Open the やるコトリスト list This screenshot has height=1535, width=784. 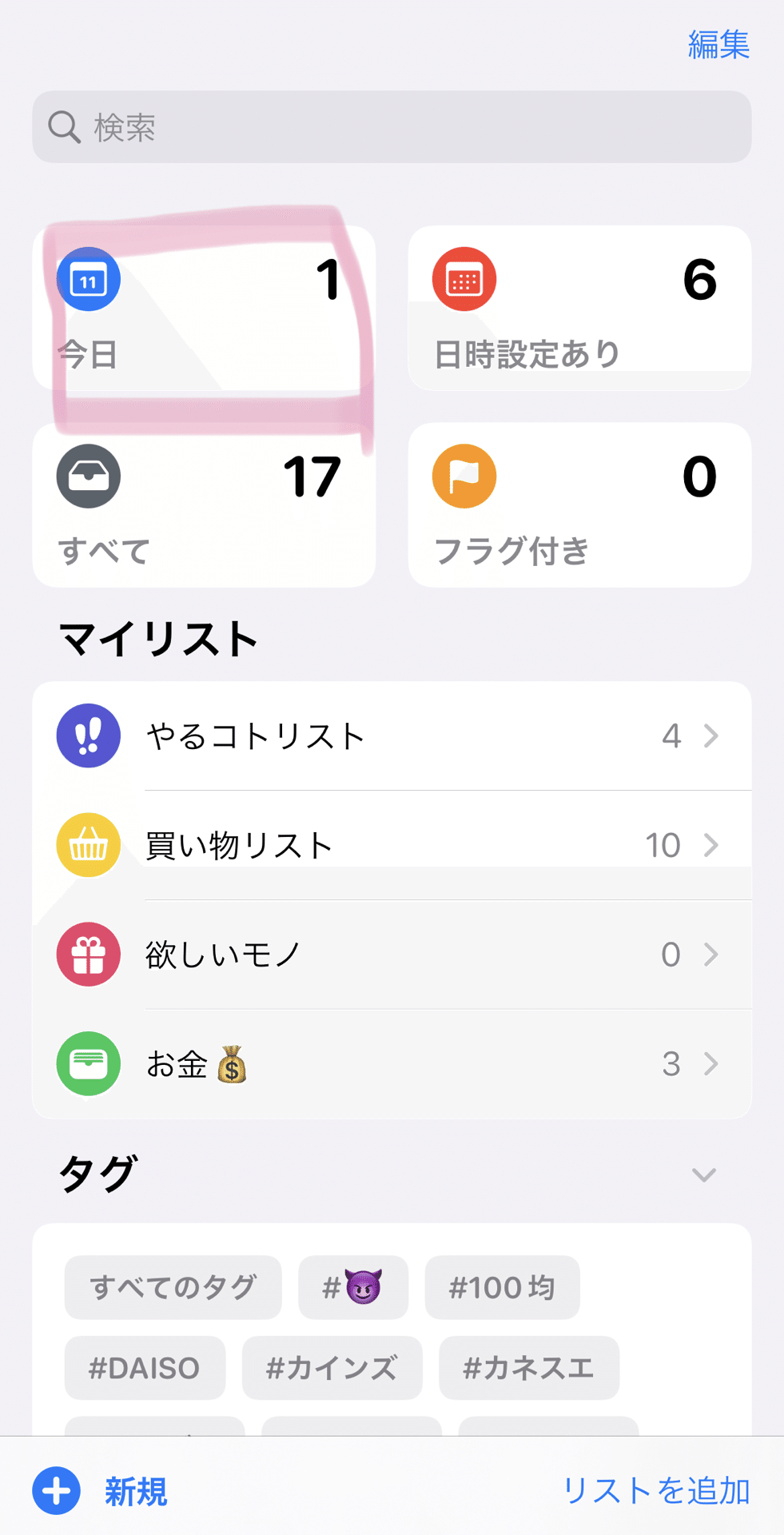392,736
